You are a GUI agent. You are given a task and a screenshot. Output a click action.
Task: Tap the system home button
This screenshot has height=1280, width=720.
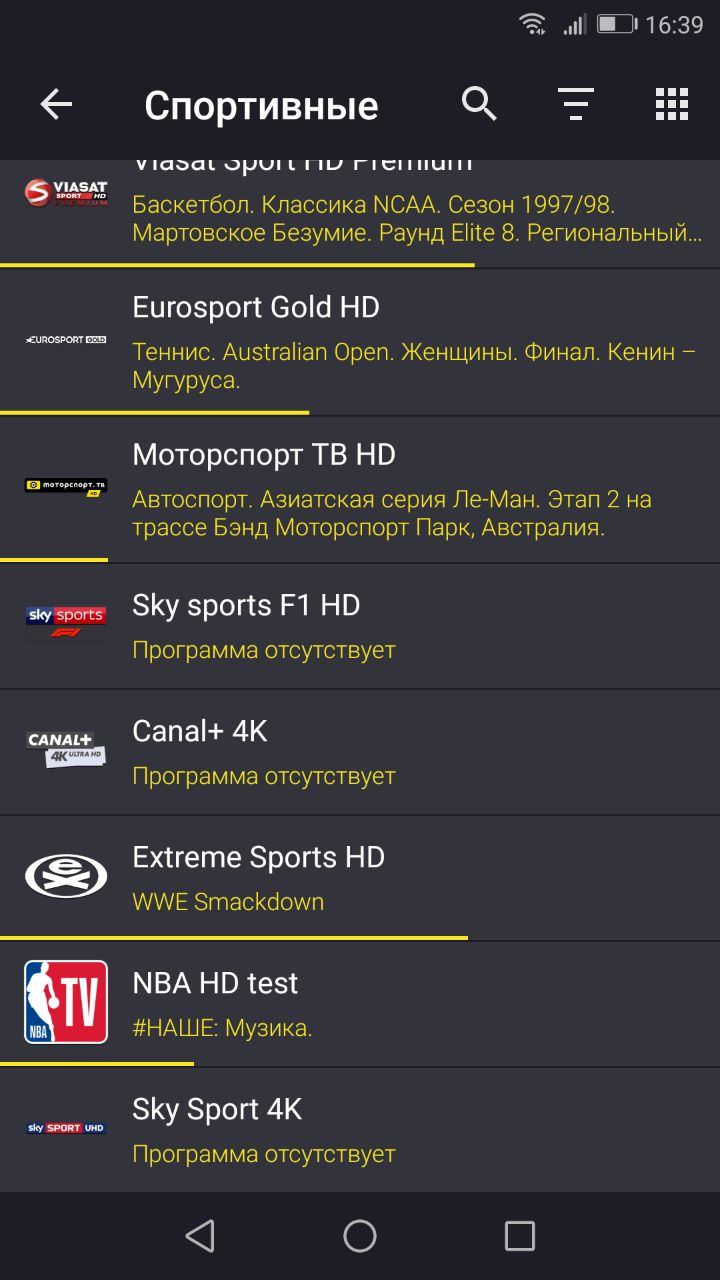click(360, 1236)
